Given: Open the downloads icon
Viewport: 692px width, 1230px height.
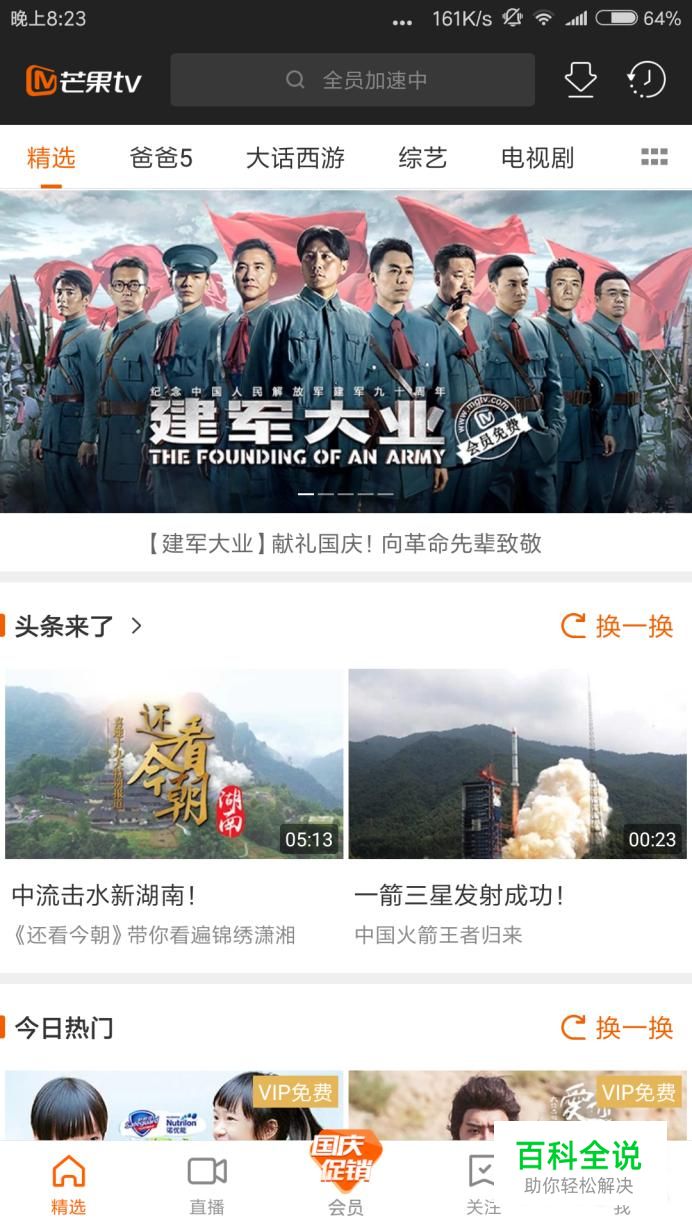Looking at the screenshot, I should (580, 80).
